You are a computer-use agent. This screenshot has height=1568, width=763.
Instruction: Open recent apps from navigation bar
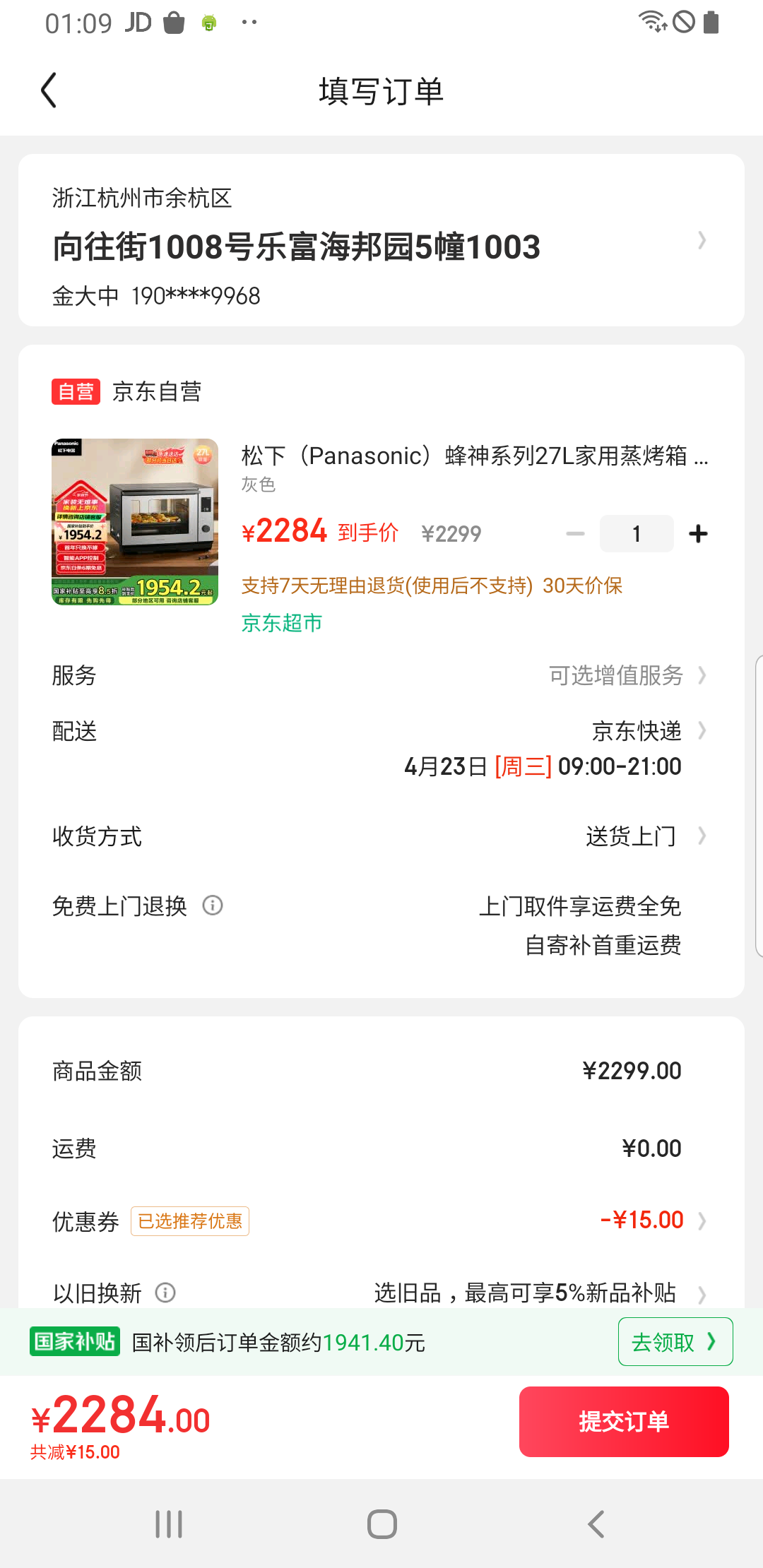168,1524
